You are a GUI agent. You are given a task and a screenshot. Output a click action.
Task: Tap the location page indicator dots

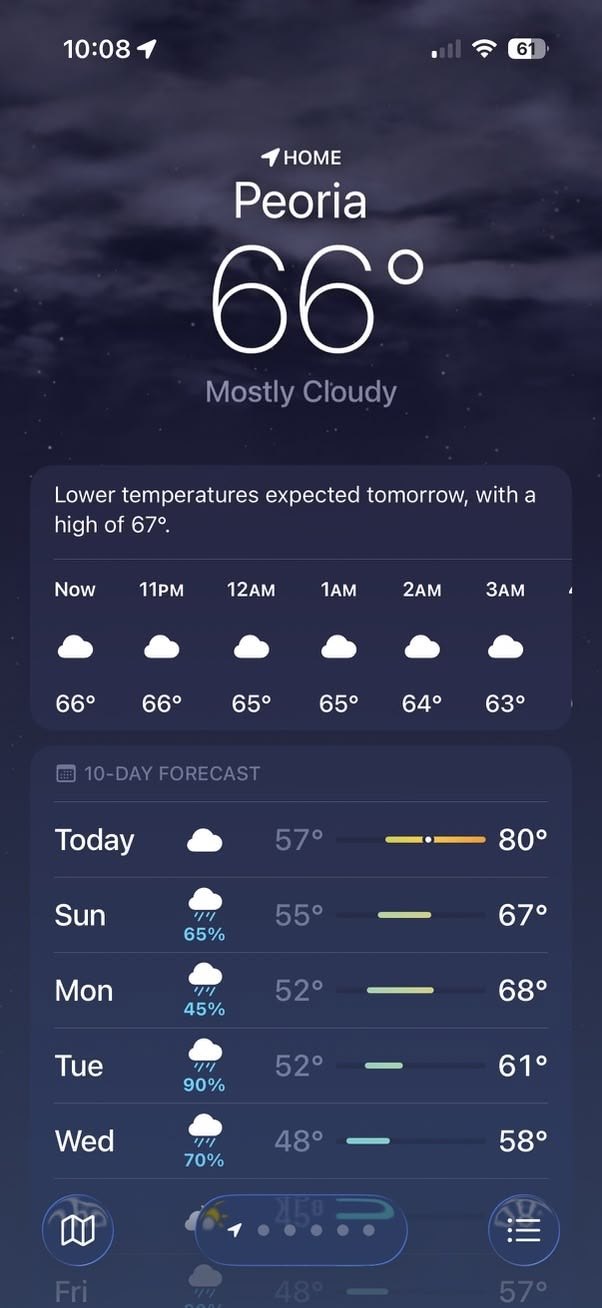301,1230
